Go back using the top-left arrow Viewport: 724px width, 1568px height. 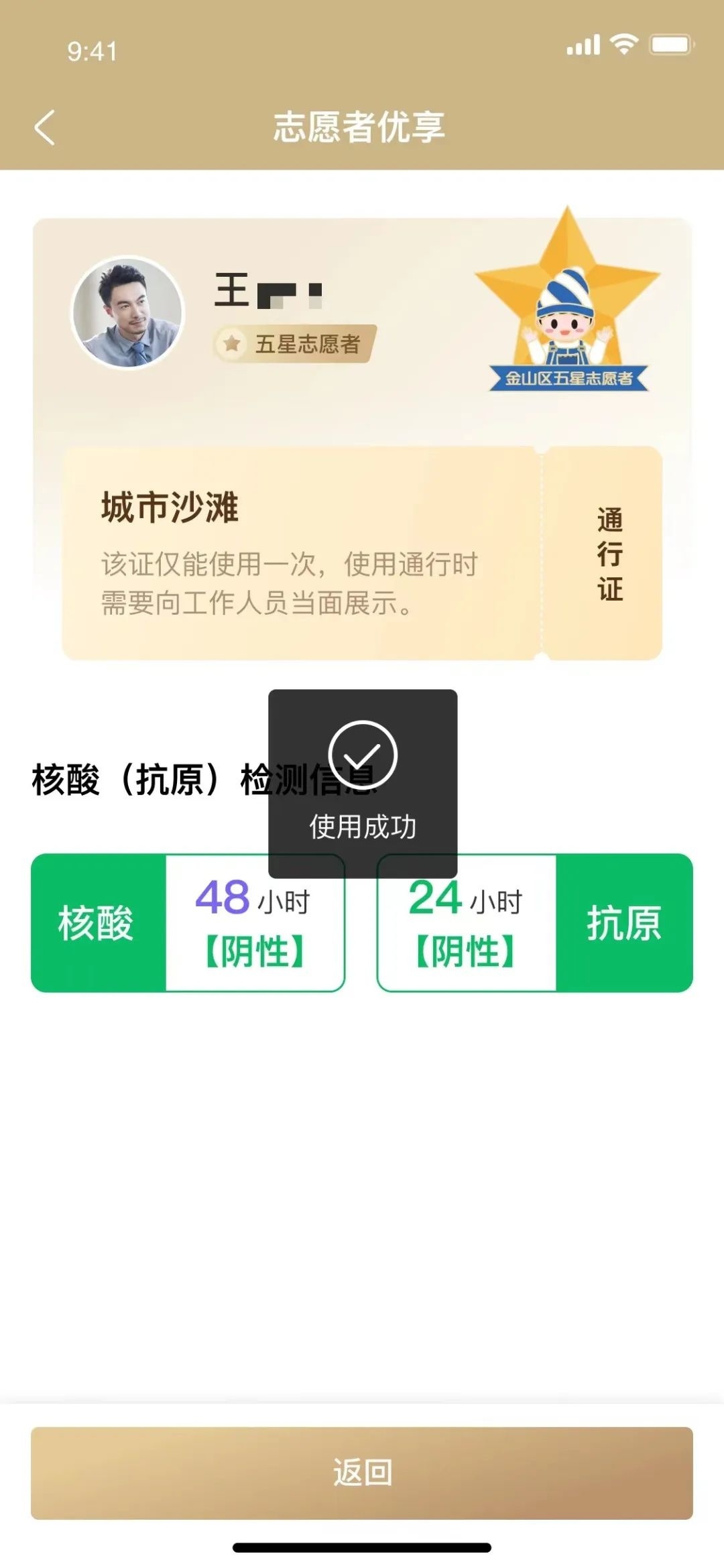click(44, 127)
